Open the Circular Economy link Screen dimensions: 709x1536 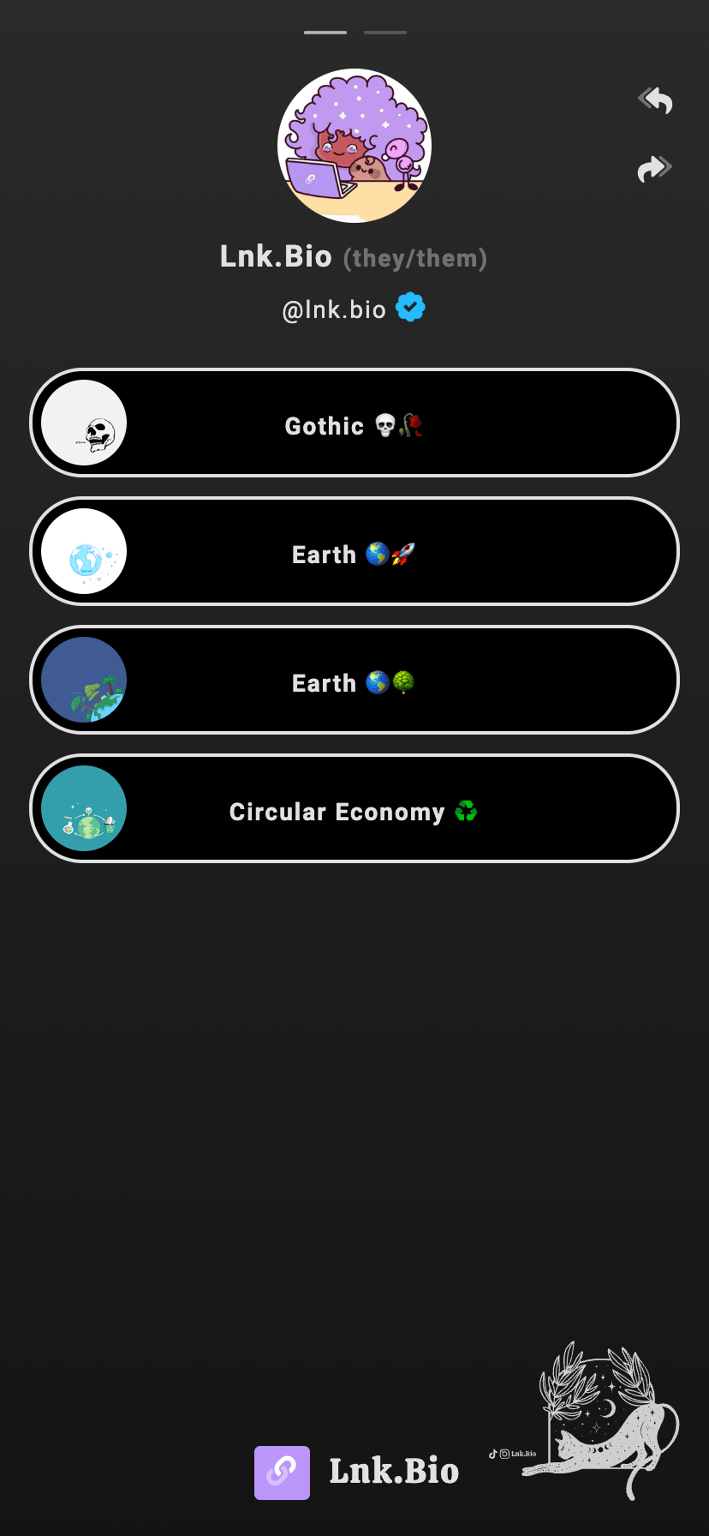354,809
